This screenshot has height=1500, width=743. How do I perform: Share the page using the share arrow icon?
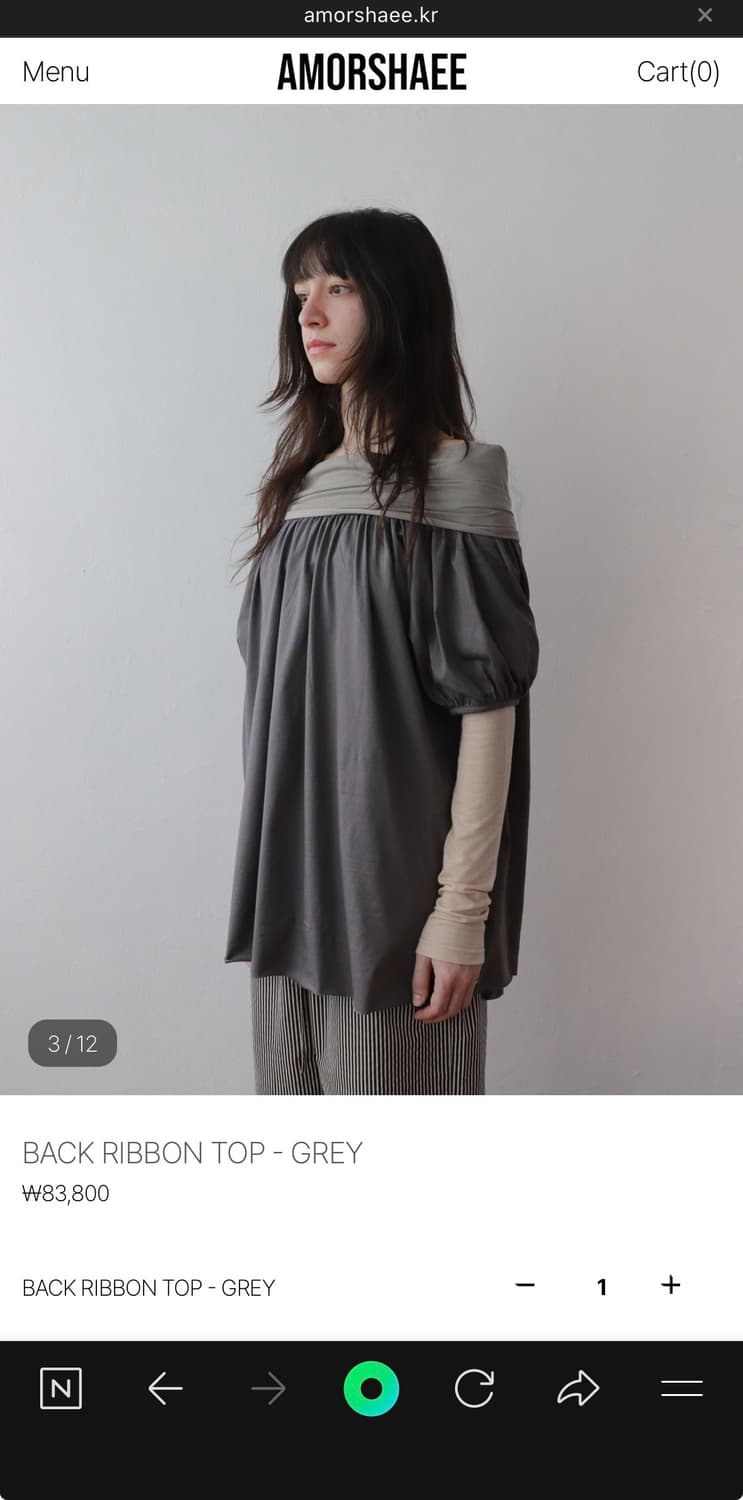(578, 1388)
